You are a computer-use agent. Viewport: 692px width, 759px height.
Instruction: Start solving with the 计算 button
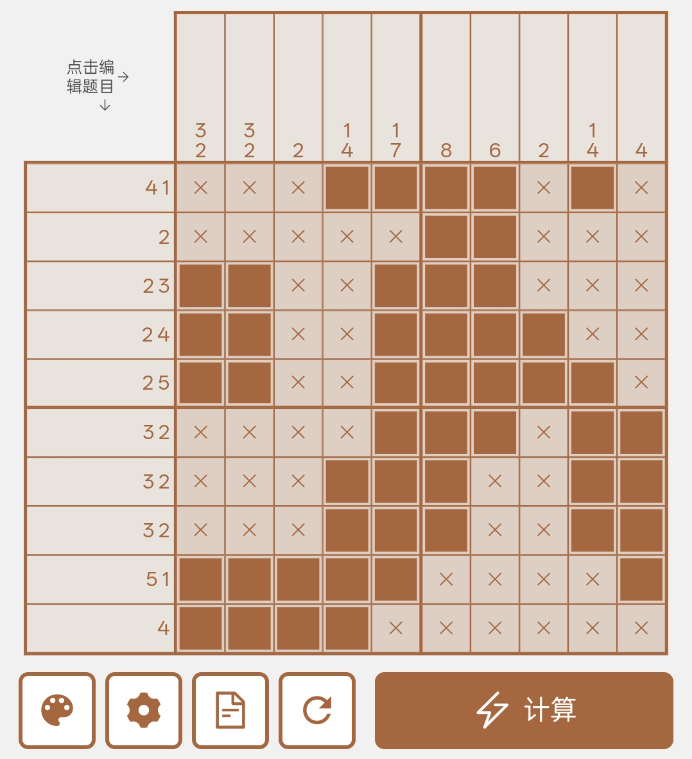tap(524, 711)
